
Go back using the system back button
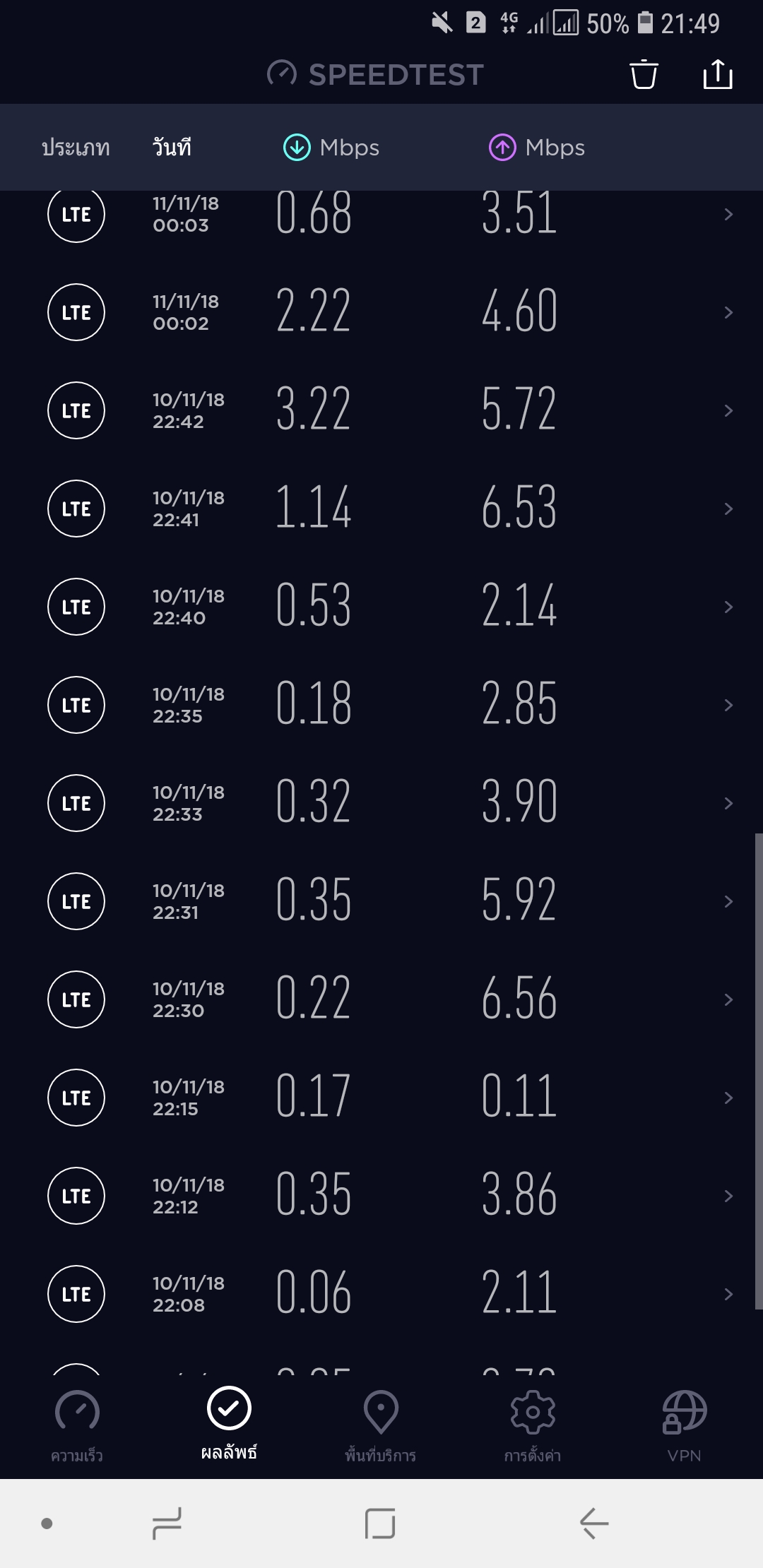click(x=594, y=1523)
